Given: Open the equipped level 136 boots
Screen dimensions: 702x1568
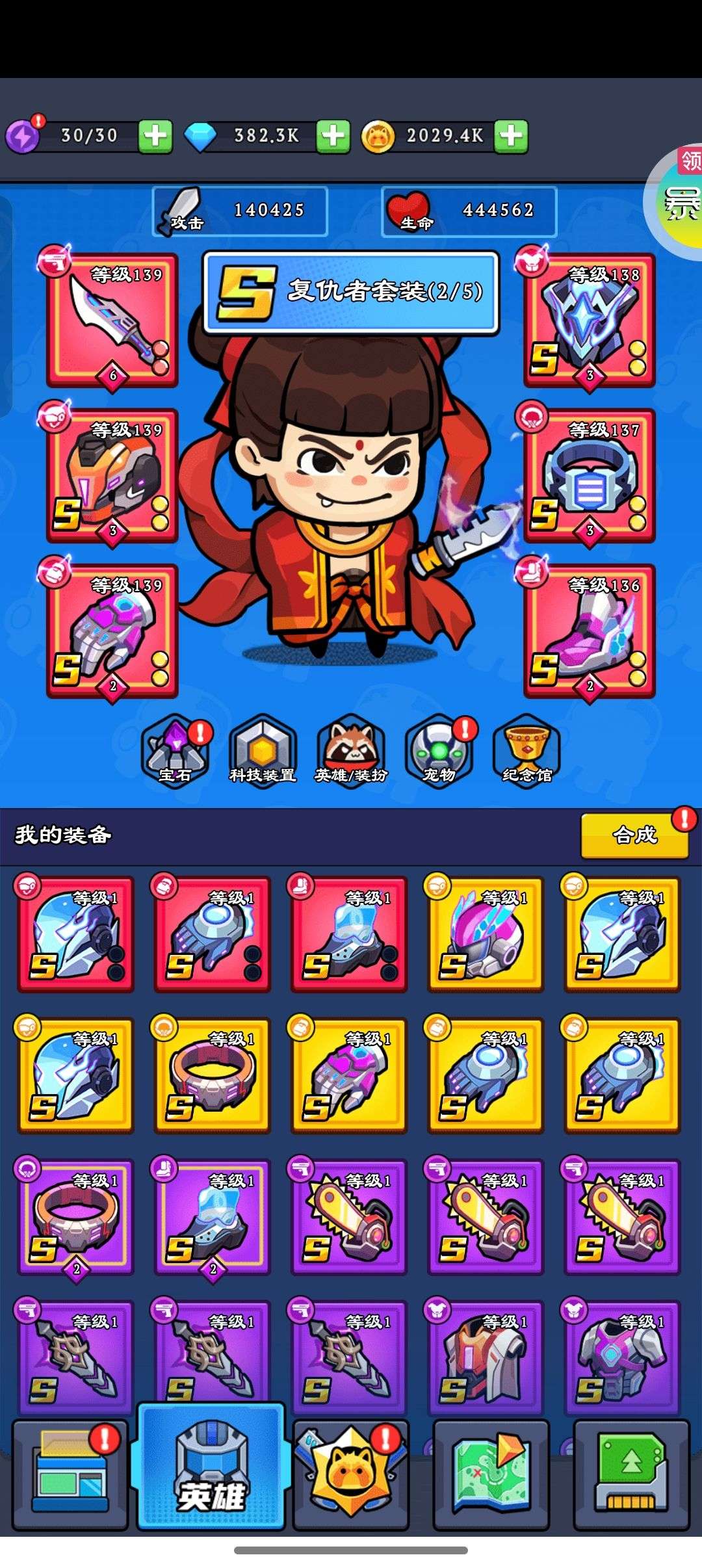Looking at the screenshot, I should coord(590,631).
